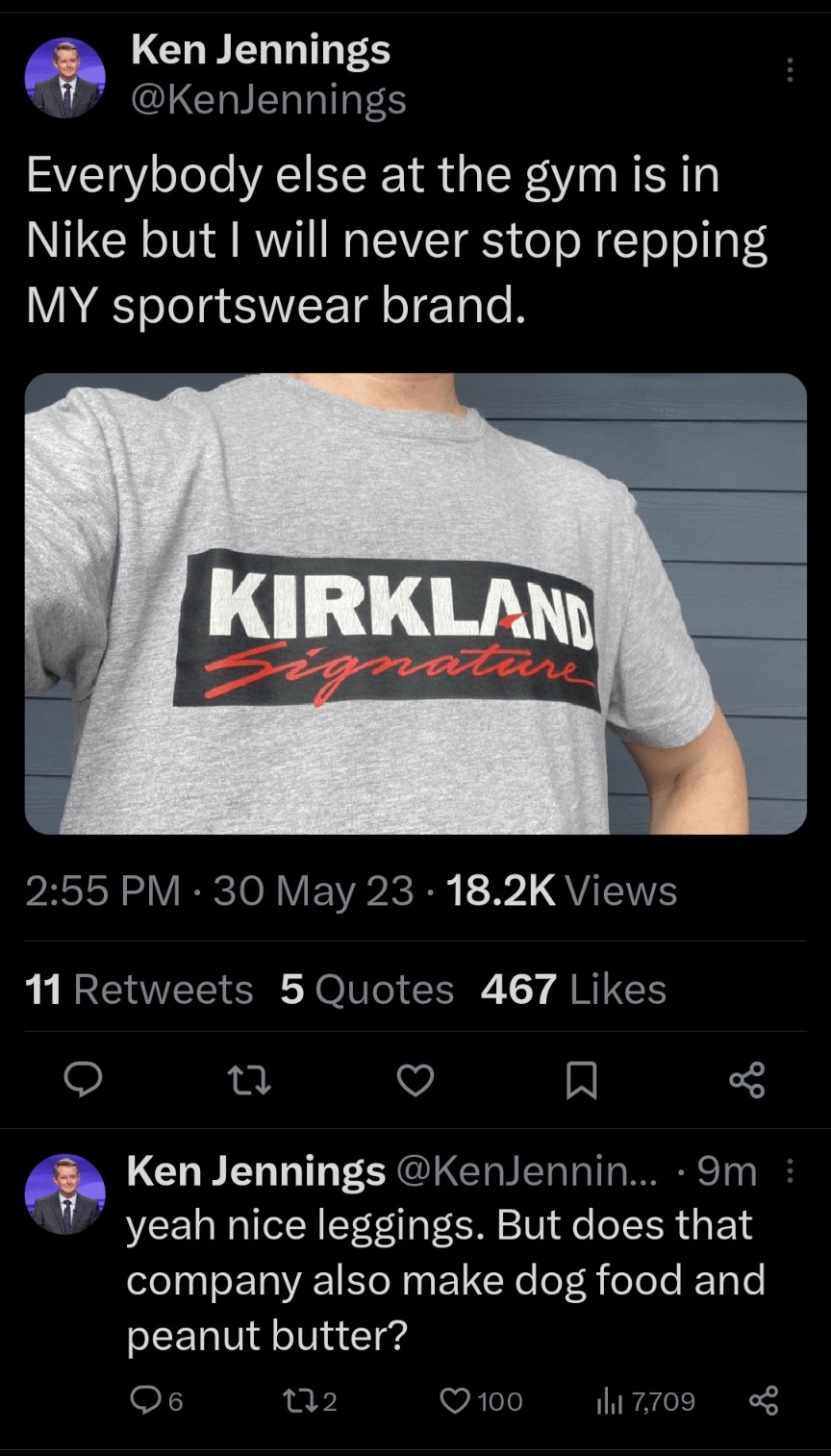831x1456 pixels.
Task: Retweet the main tweet
Action: (x=249, y=1083)
